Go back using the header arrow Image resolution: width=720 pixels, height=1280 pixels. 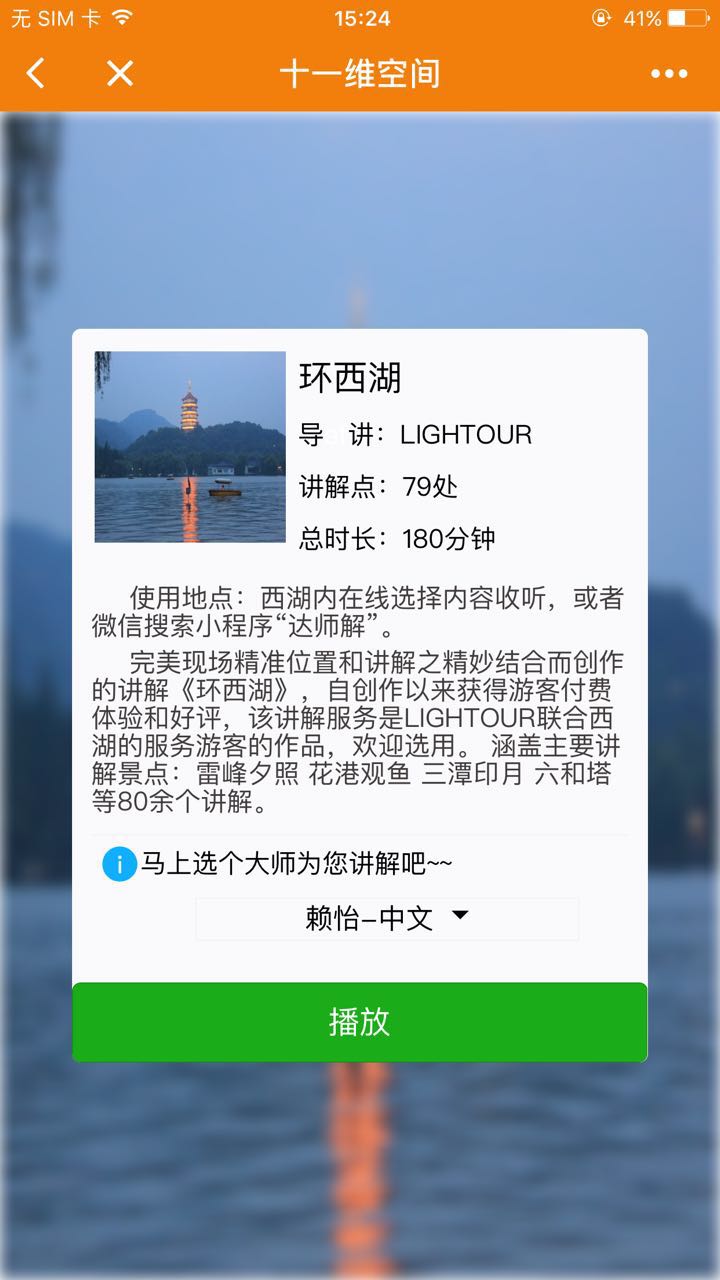coord(36,73)
